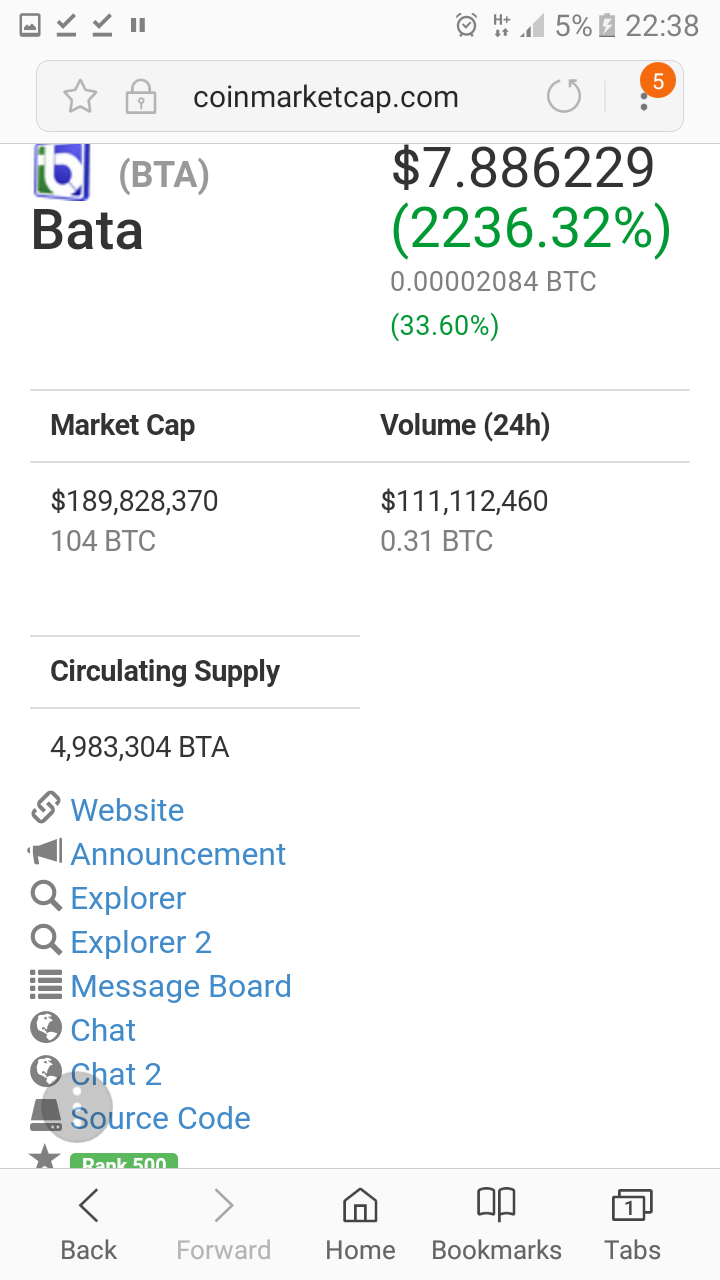The image size is (720, 1280).
Task: Open the browser overflow menu
Action: coord(645,97)
